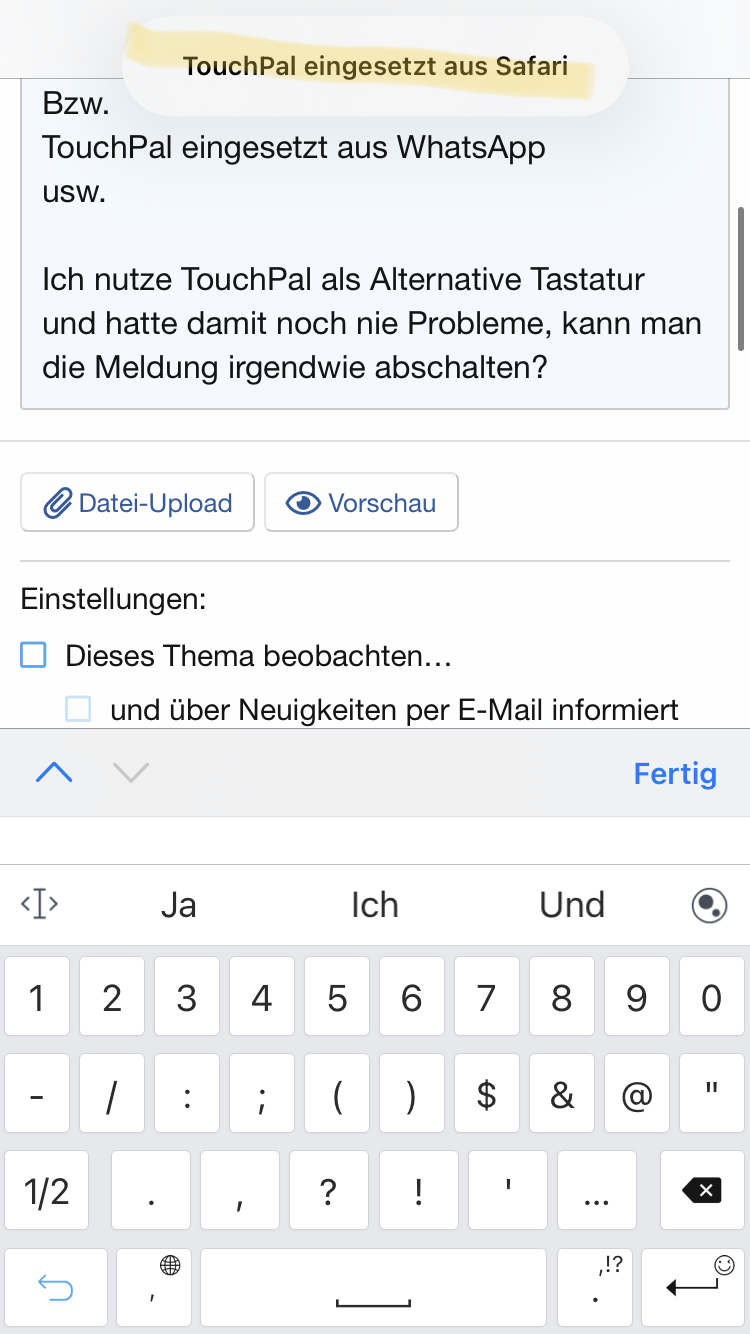Tap the Datei-Upload button
Image resolution: width=750 pixels, height=1334 pixels.
[x=138, y=502]
